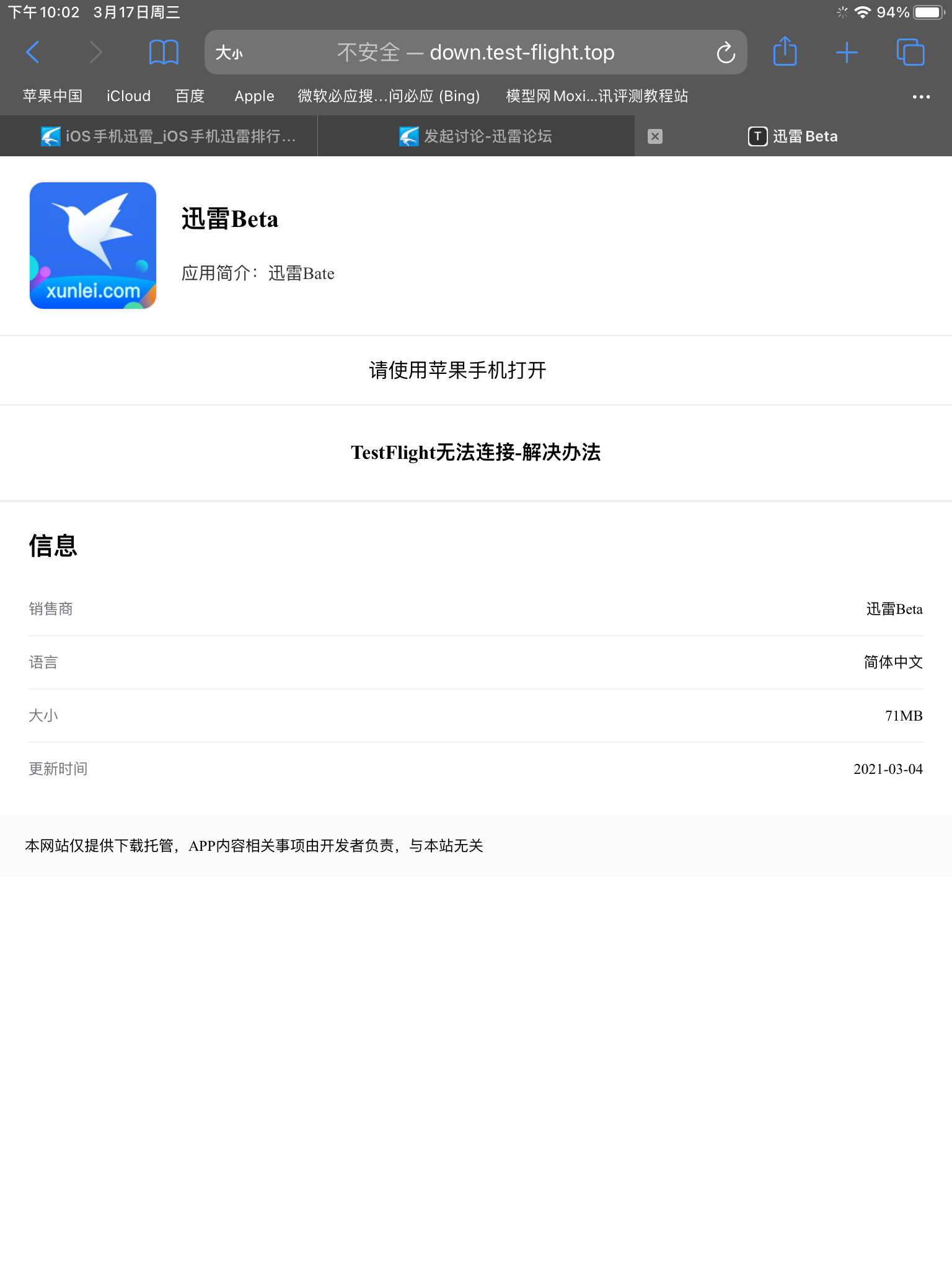Go back to the previous page
The height and width of the screenshot is (1270, 952).
point(33,53)
